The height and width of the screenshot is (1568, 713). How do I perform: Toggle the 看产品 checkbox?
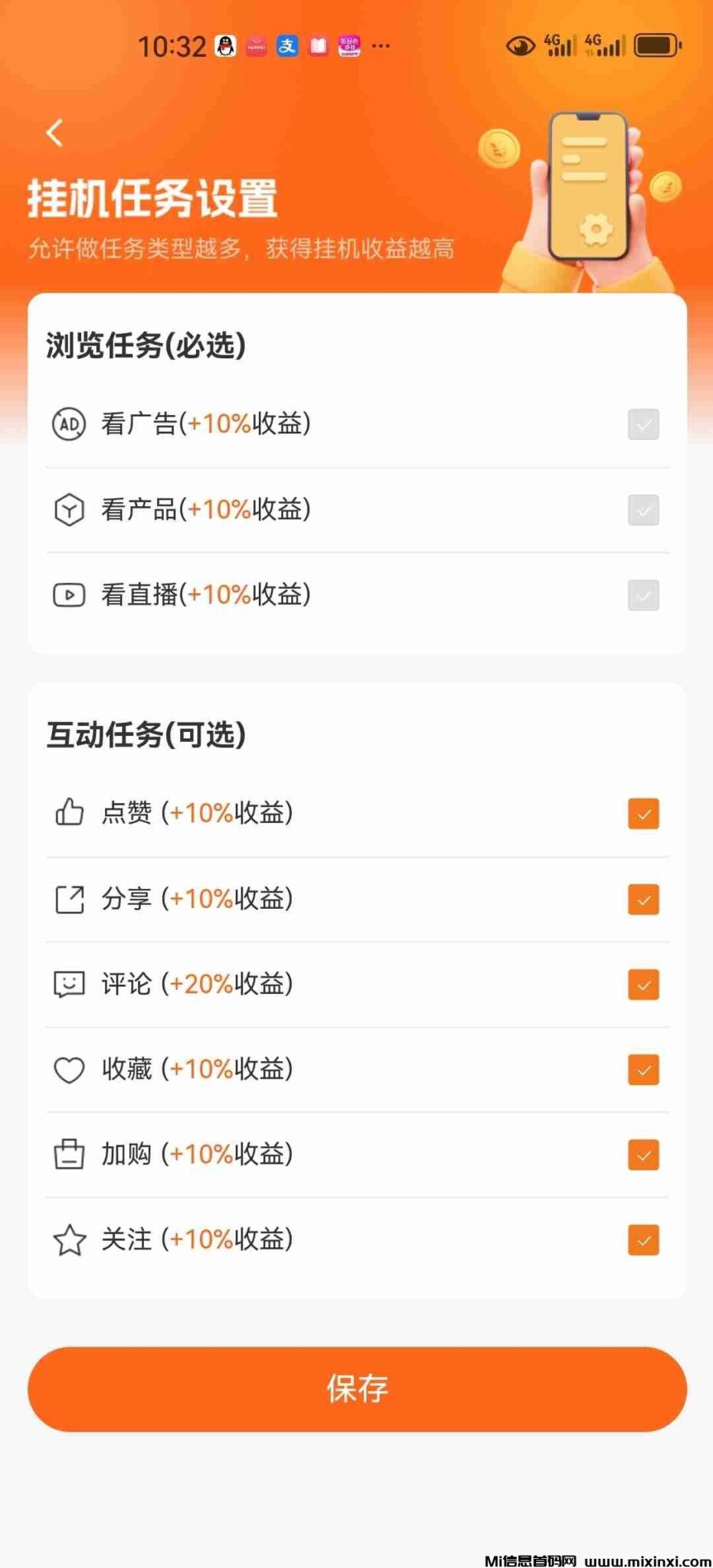(643, 510)
